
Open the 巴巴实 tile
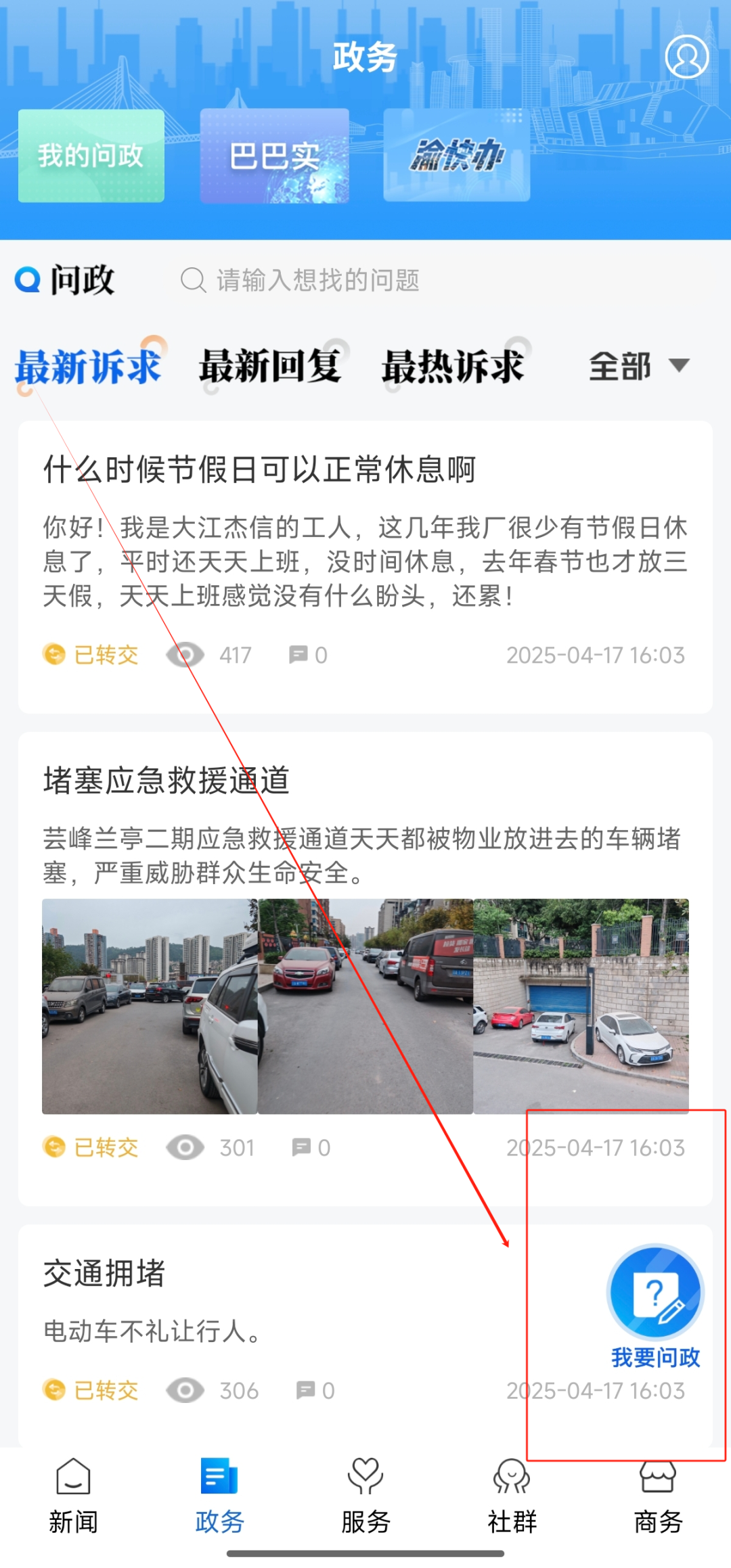pyautogui.click(x=274, y=156)
